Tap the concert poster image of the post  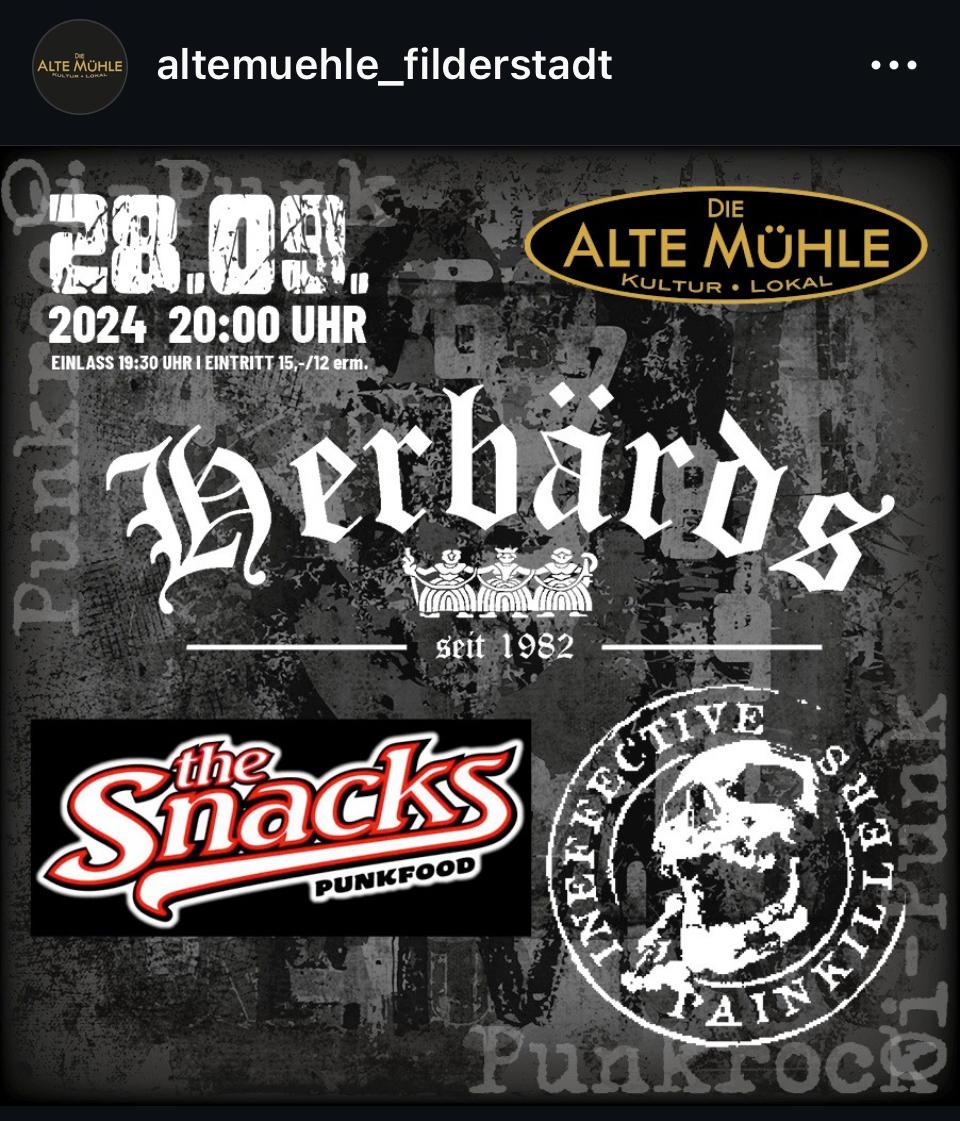(480, 625)
